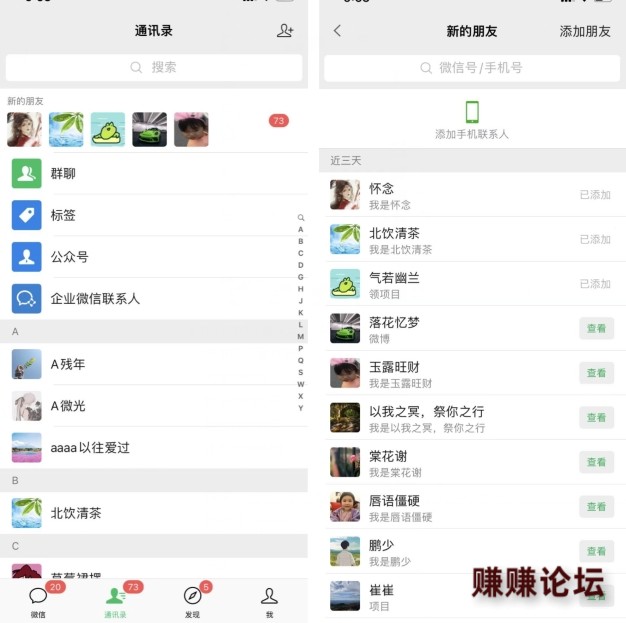Open contact A残年
Image resolution: width=626 pixels, height=623 pixels.
pos(150,364)
